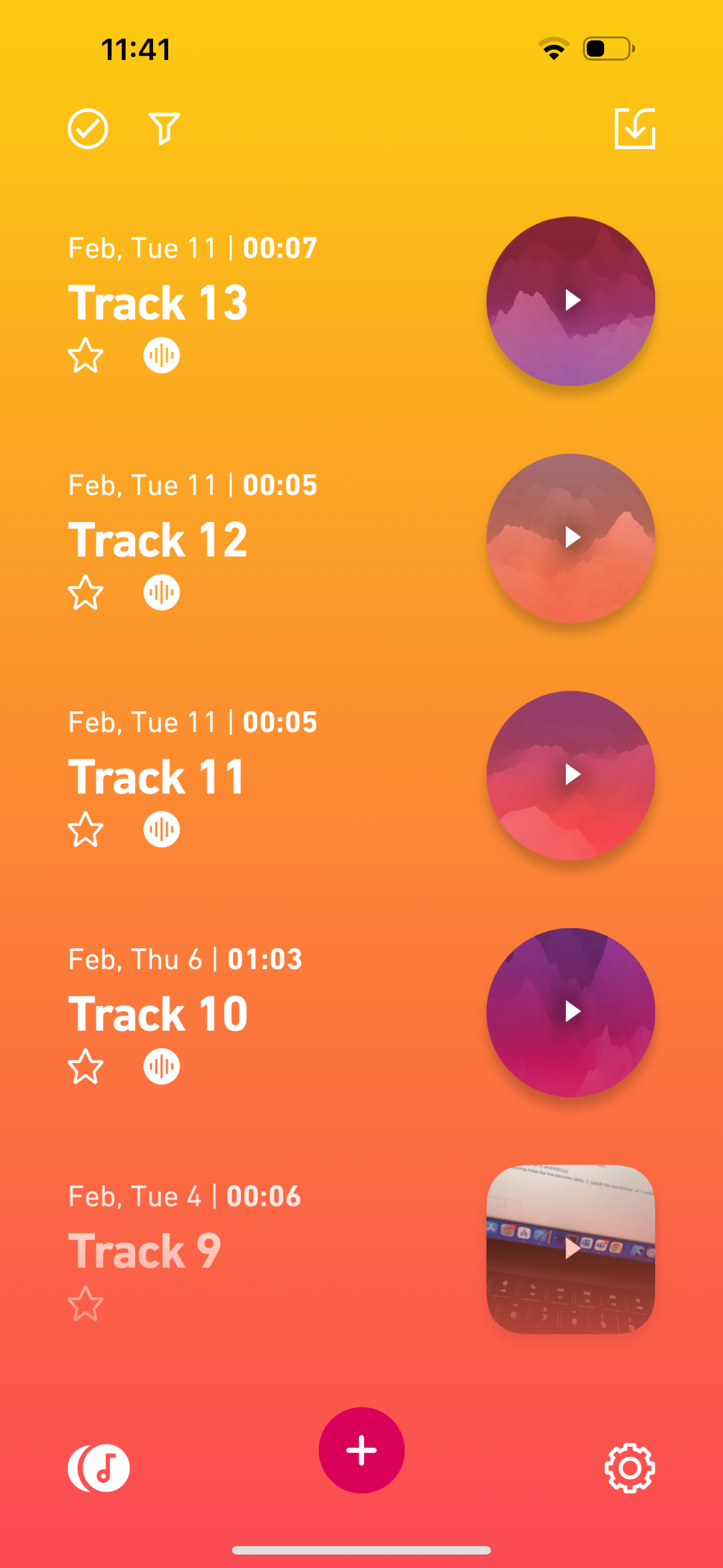Open the settings gear
The width and height of the screenshot is (723, 1568).
[629, 1468]
